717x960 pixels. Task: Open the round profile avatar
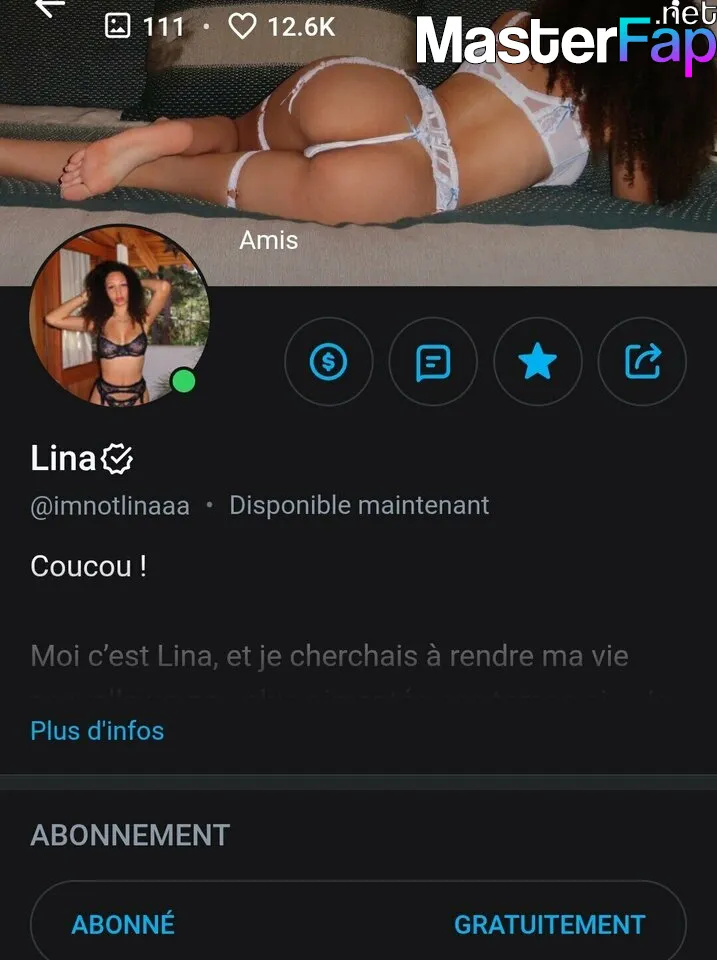coord(120,316)
